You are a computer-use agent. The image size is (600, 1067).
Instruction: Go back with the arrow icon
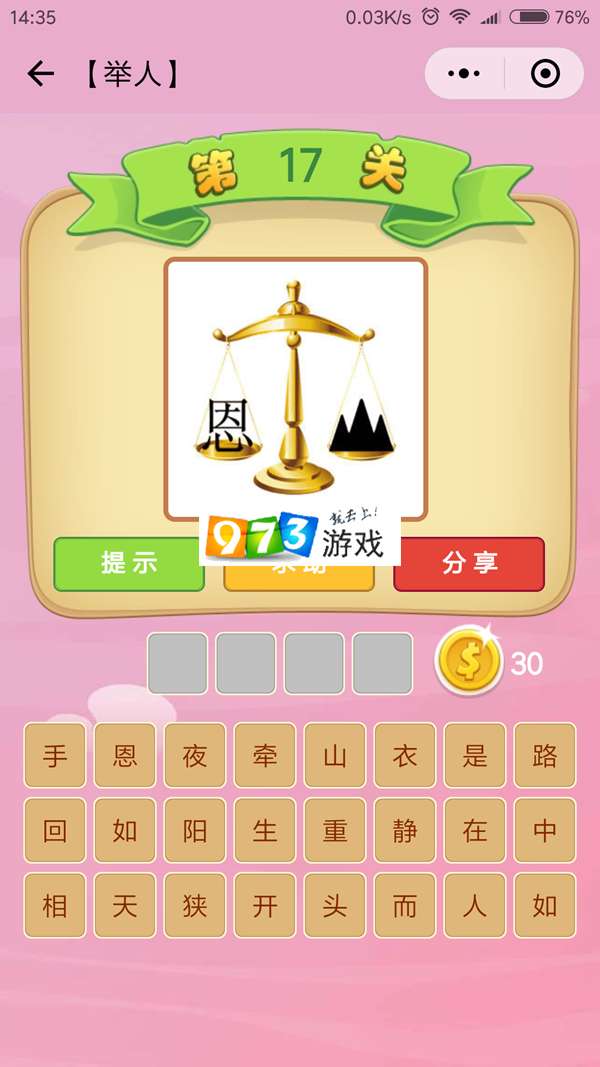tap(40, 74)
